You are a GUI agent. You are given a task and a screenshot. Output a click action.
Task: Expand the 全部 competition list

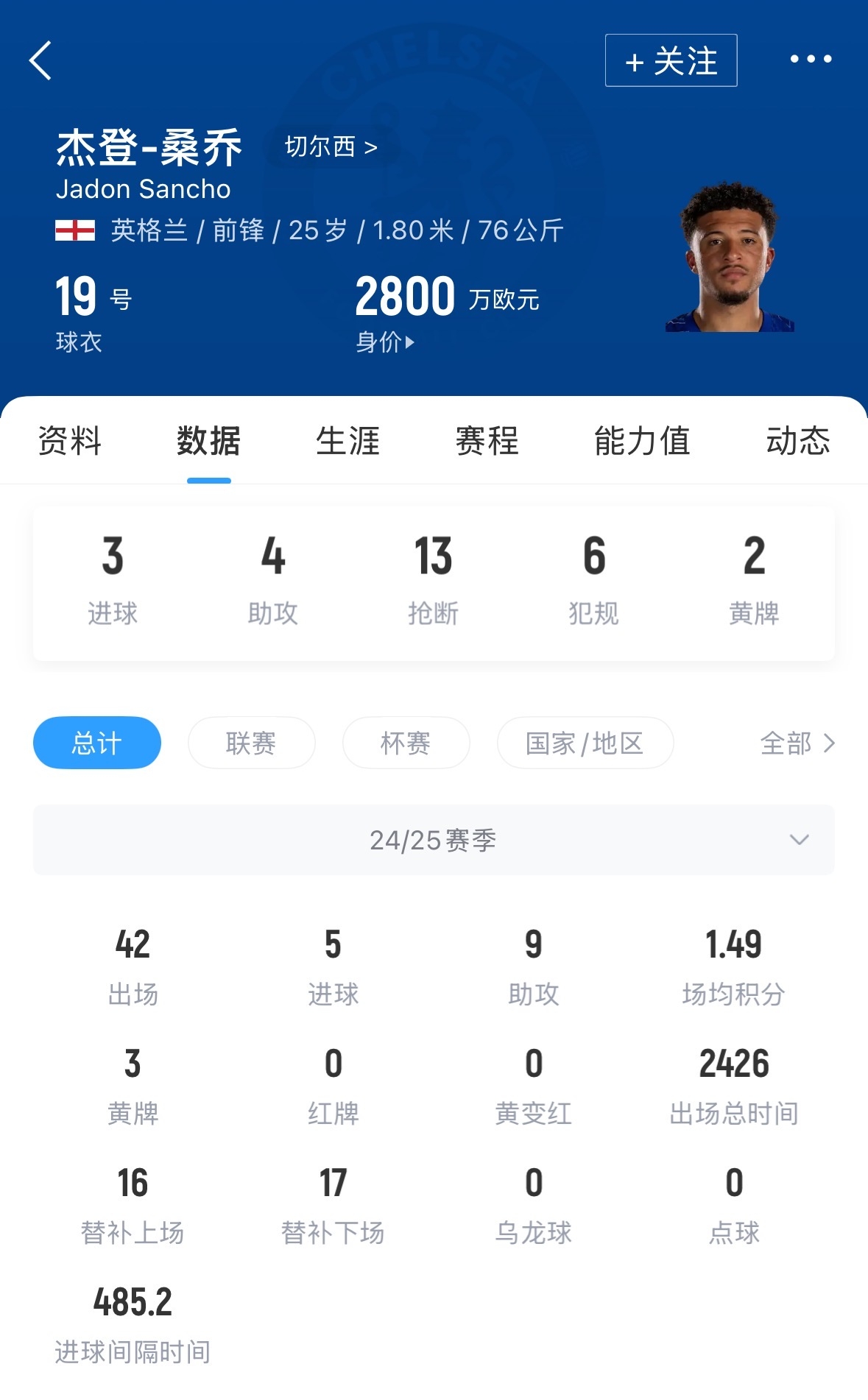click(797, 744)
